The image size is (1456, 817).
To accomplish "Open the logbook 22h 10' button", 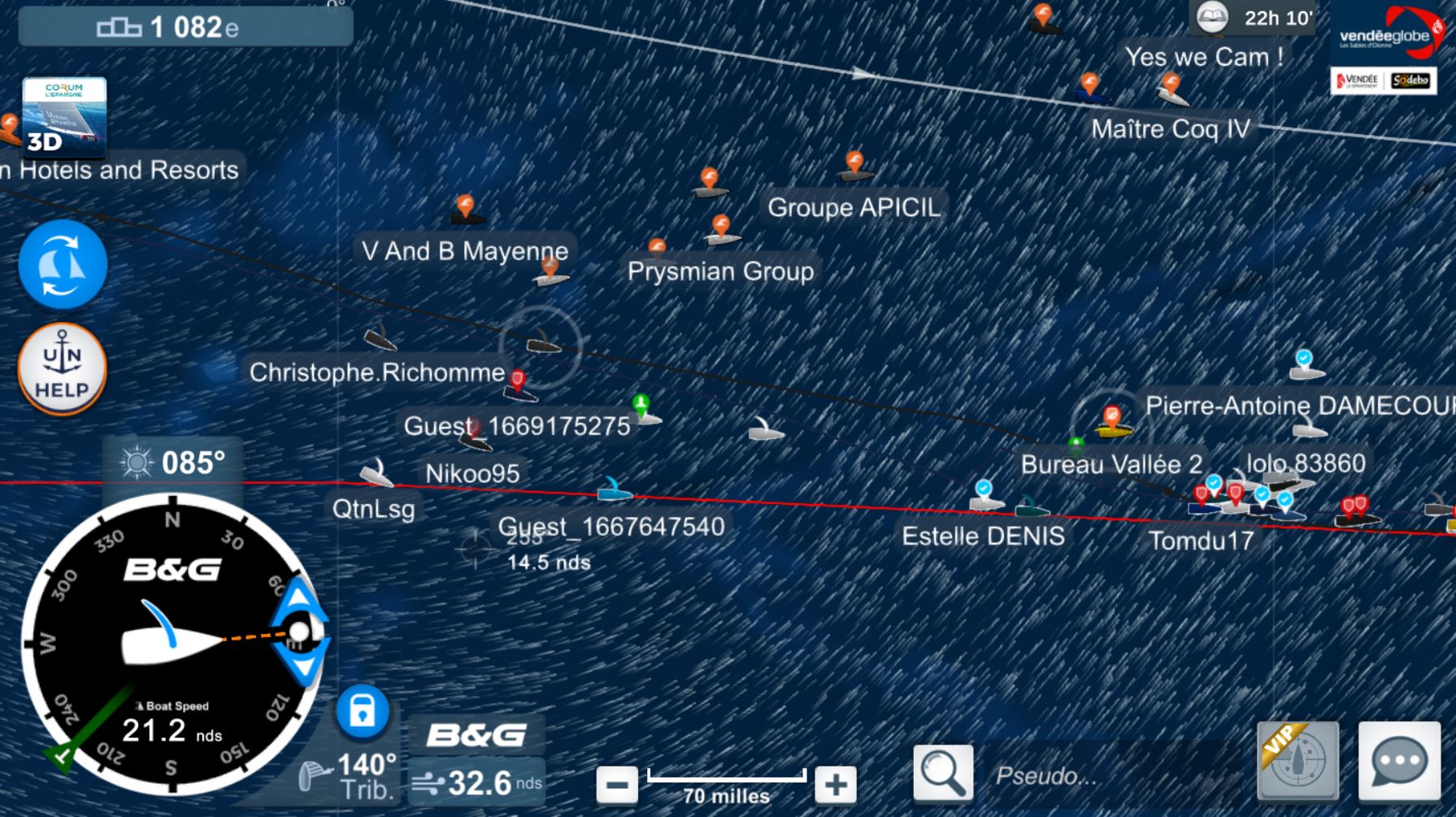I will pos(1252,18).
